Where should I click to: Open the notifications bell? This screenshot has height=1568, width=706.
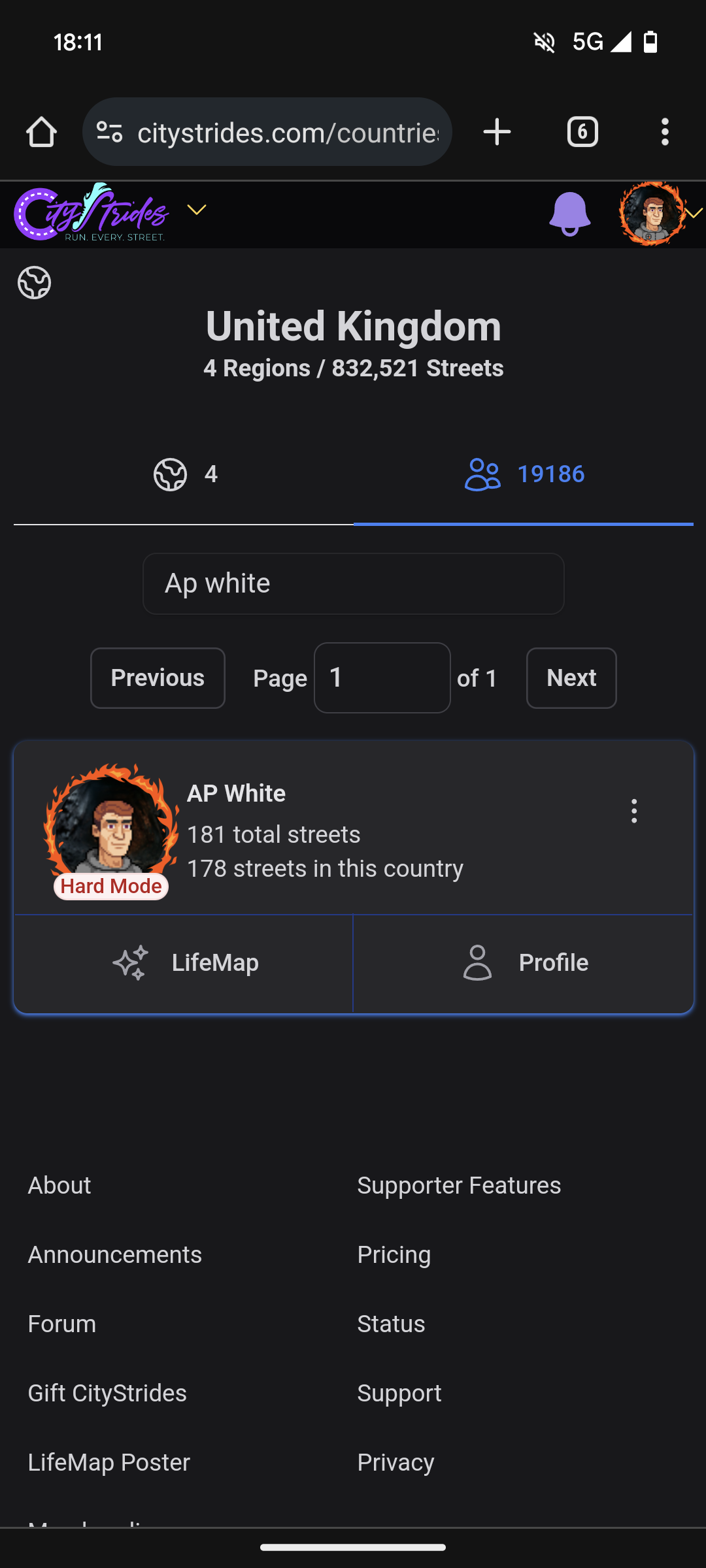tap(569, 214)
